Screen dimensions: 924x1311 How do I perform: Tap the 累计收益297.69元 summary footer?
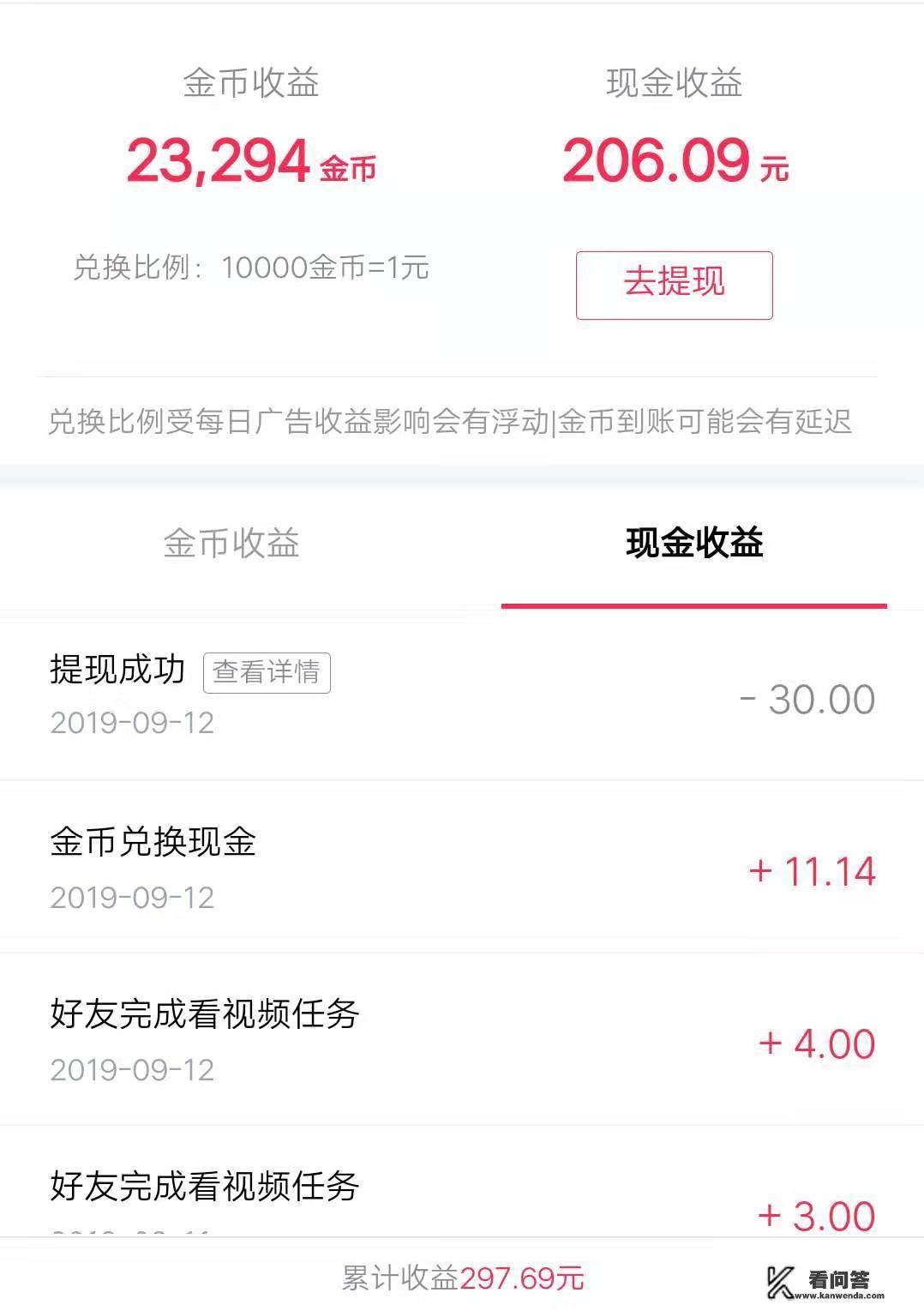[462, 1278]
